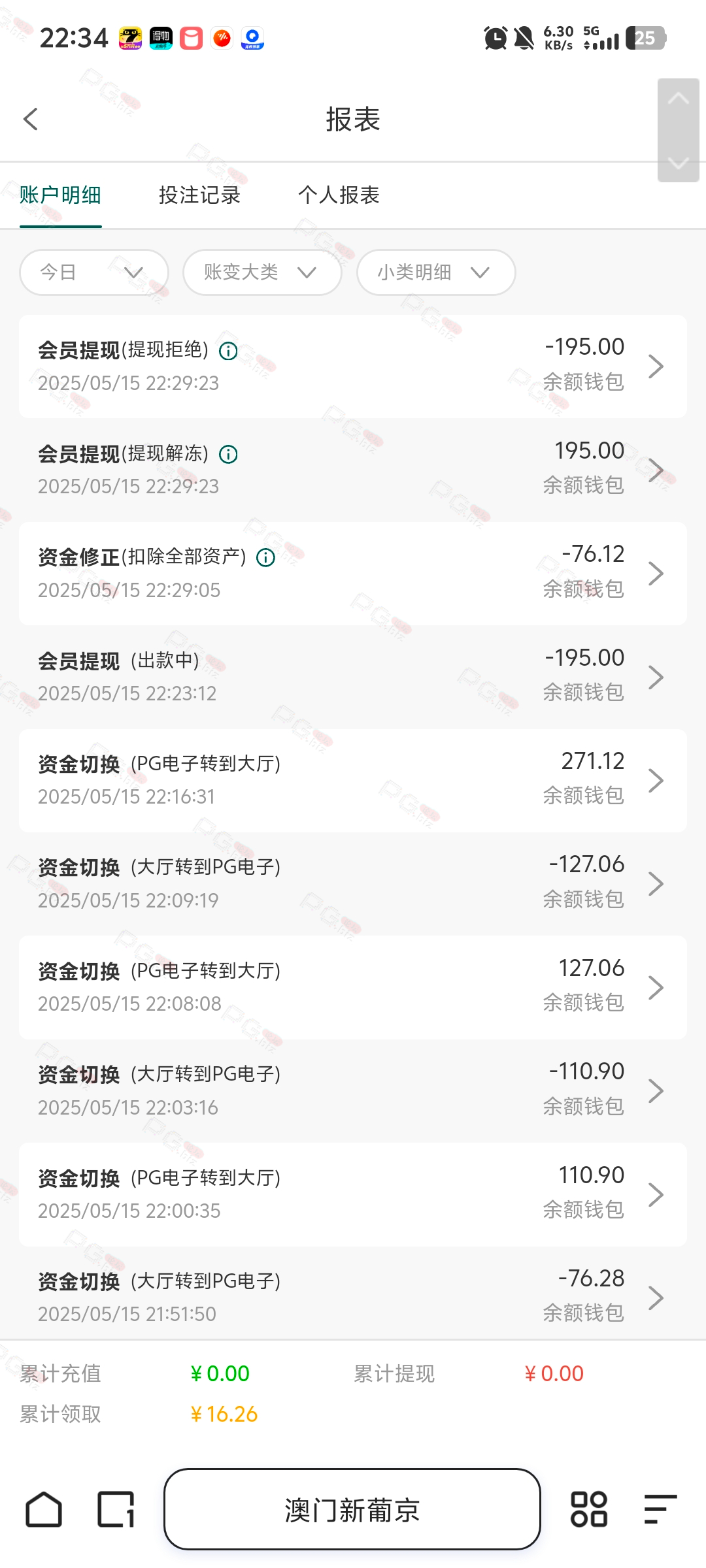Expand the 今日 date dropdown
The width and height of the screenshot is (706, 1568).
click(x=94, y=272)
